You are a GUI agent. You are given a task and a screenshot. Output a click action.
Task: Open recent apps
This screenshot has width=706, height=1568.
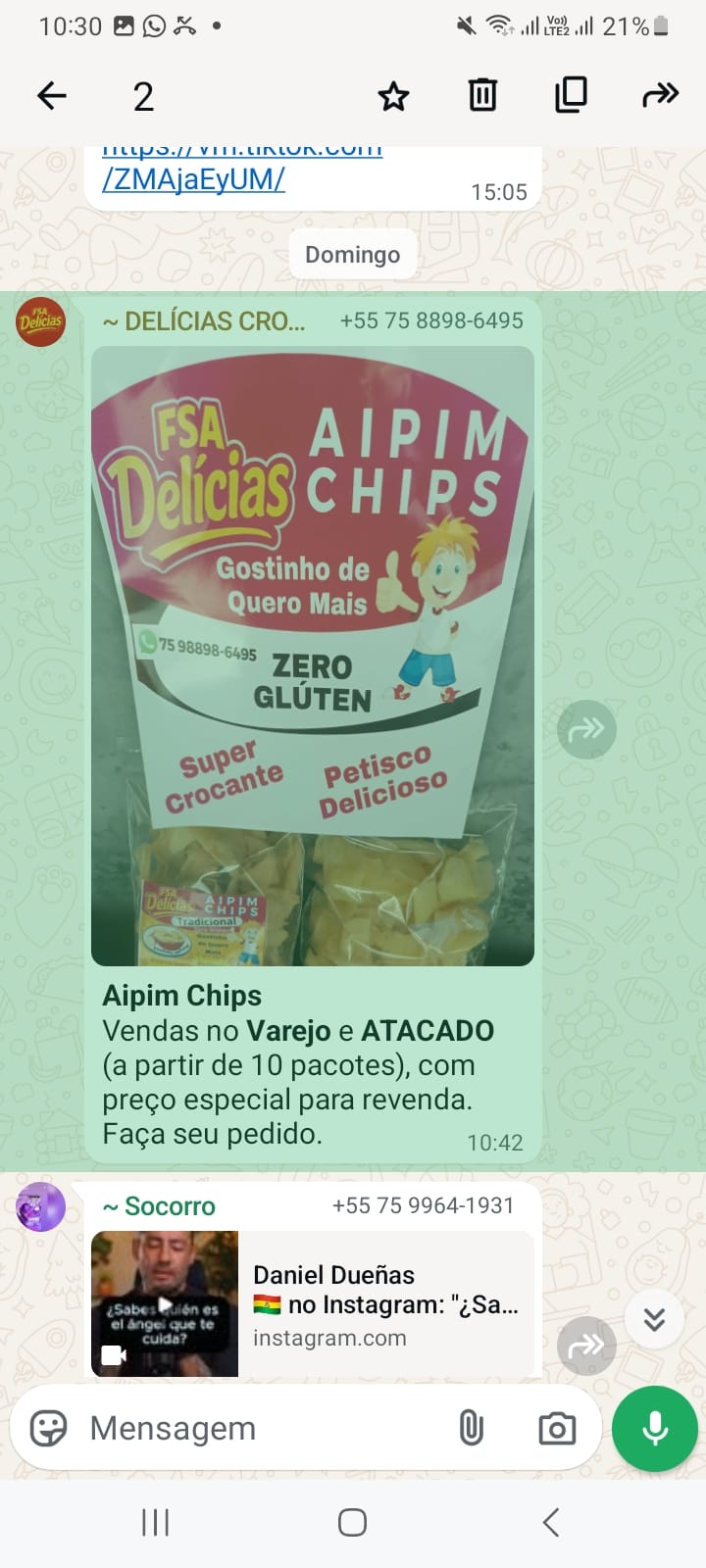[x=156, y=1522]
